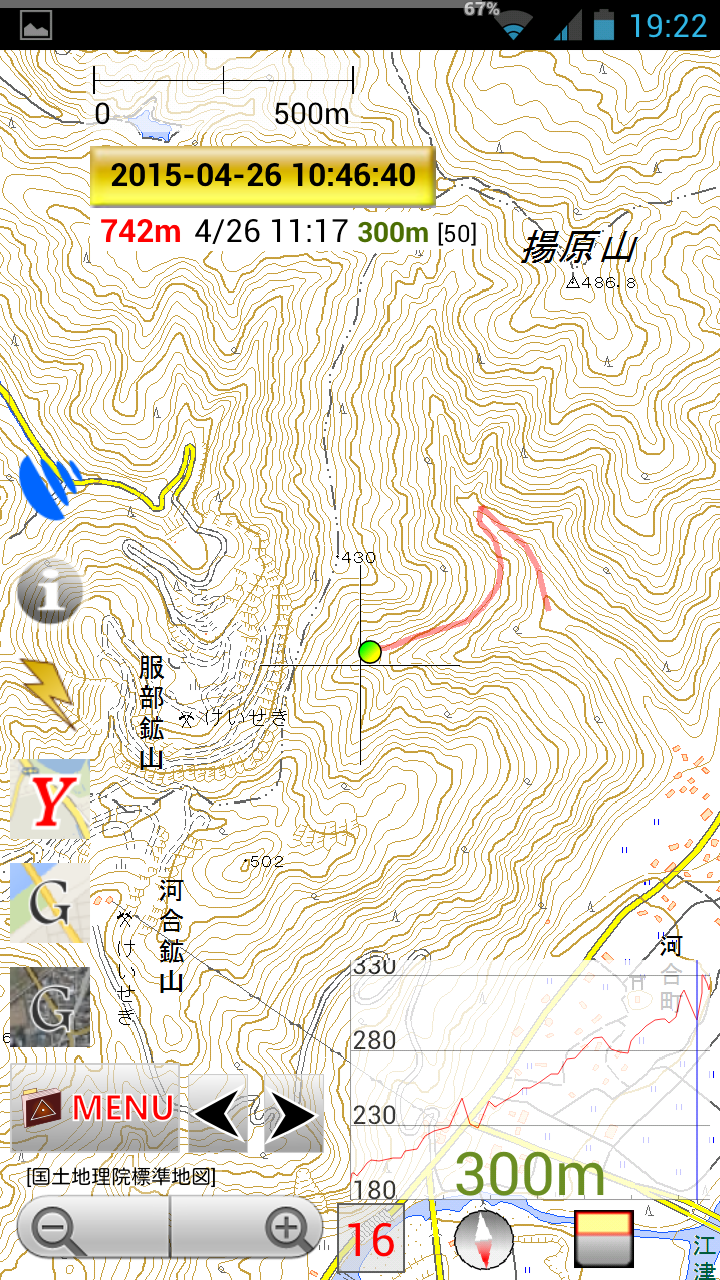Zoom in with the plus magnifier
Screen dimensions: 720x1280
(288, 1228)
